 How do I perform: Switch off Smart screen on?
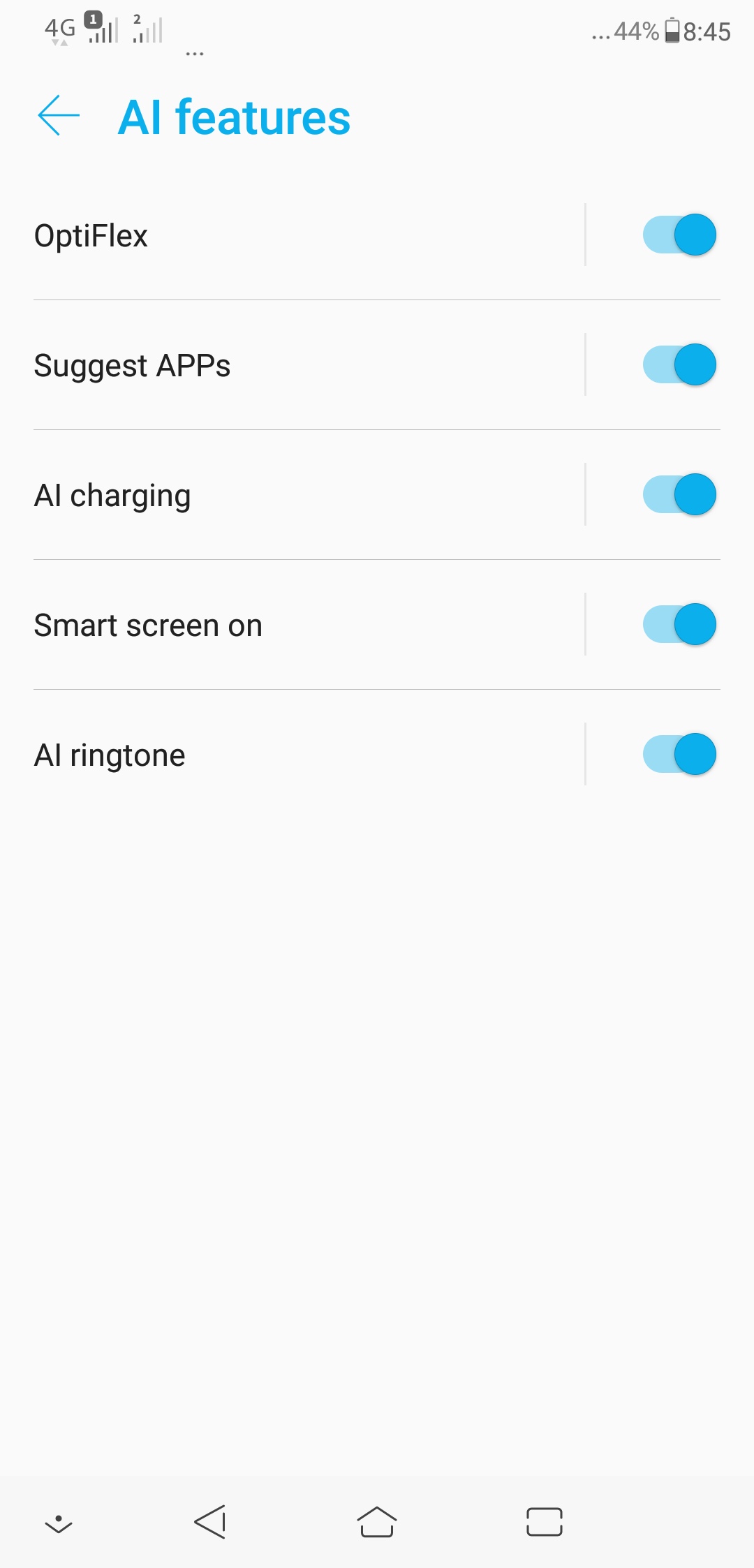pos(679,624)
